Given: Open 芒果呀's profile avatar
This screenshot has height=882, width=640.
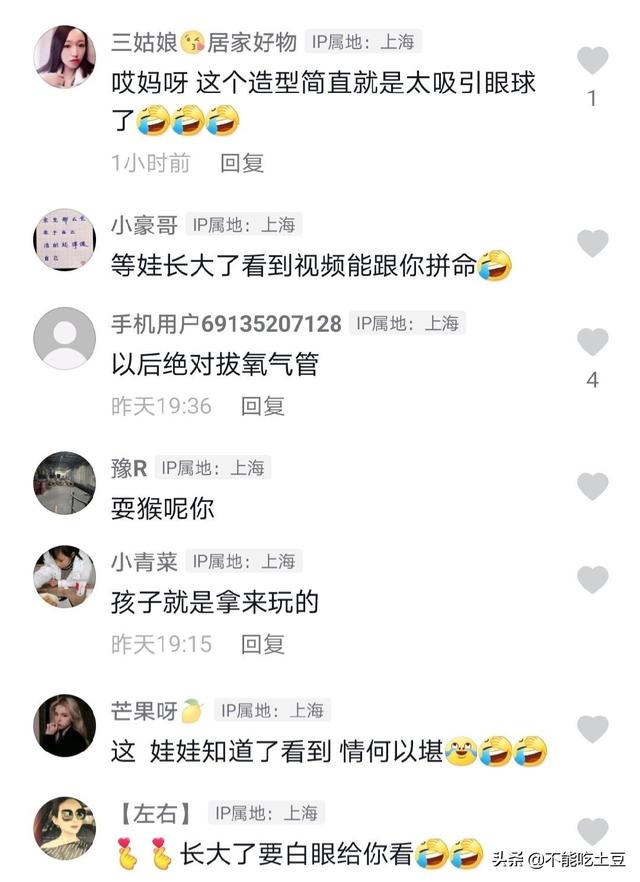Looking at the screenshot, I should click(x=64, y=725).
